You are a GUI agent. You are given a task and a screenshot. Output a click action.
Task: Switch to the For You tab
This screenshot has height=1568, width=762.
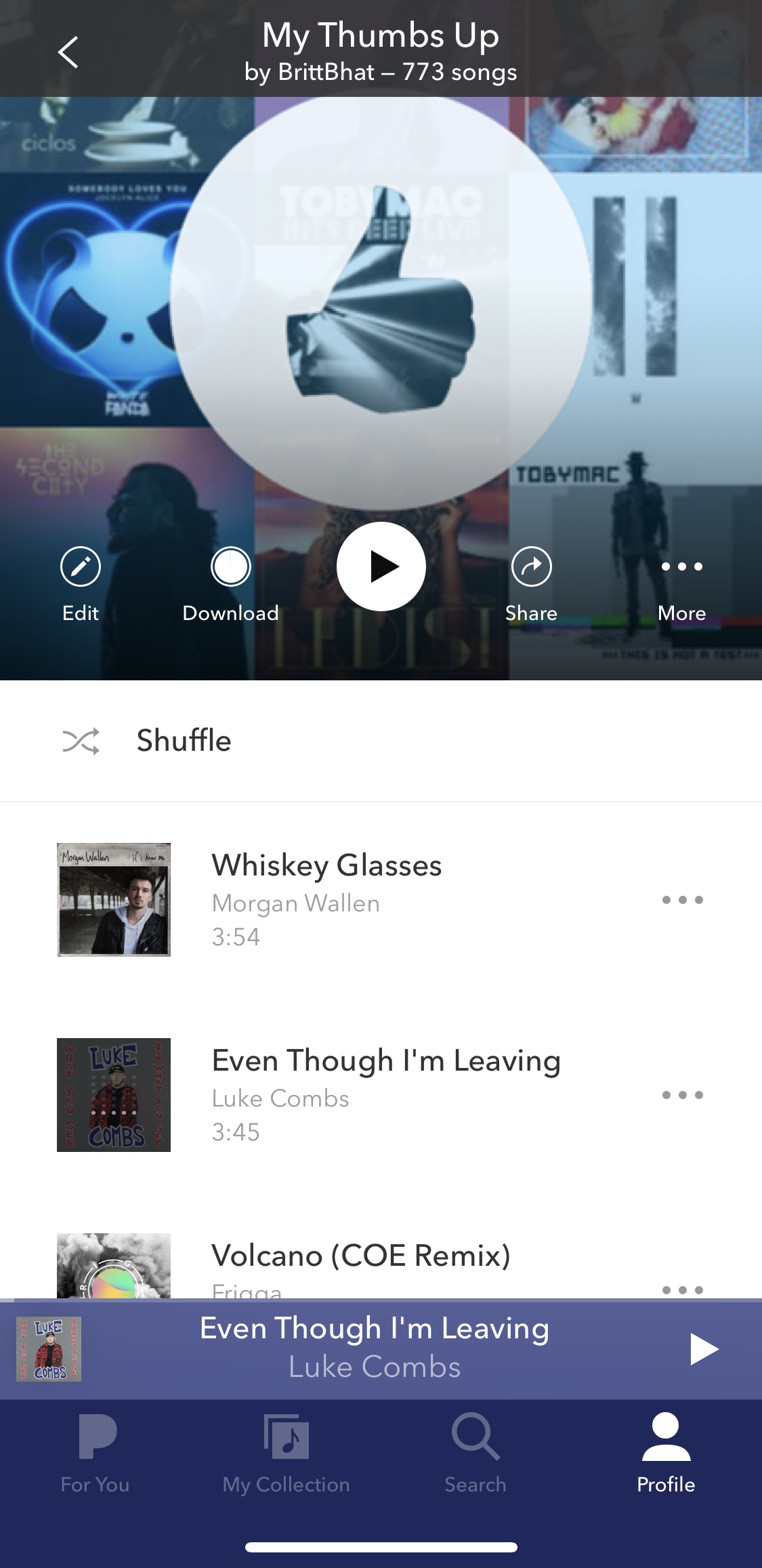pos(96,1451)
